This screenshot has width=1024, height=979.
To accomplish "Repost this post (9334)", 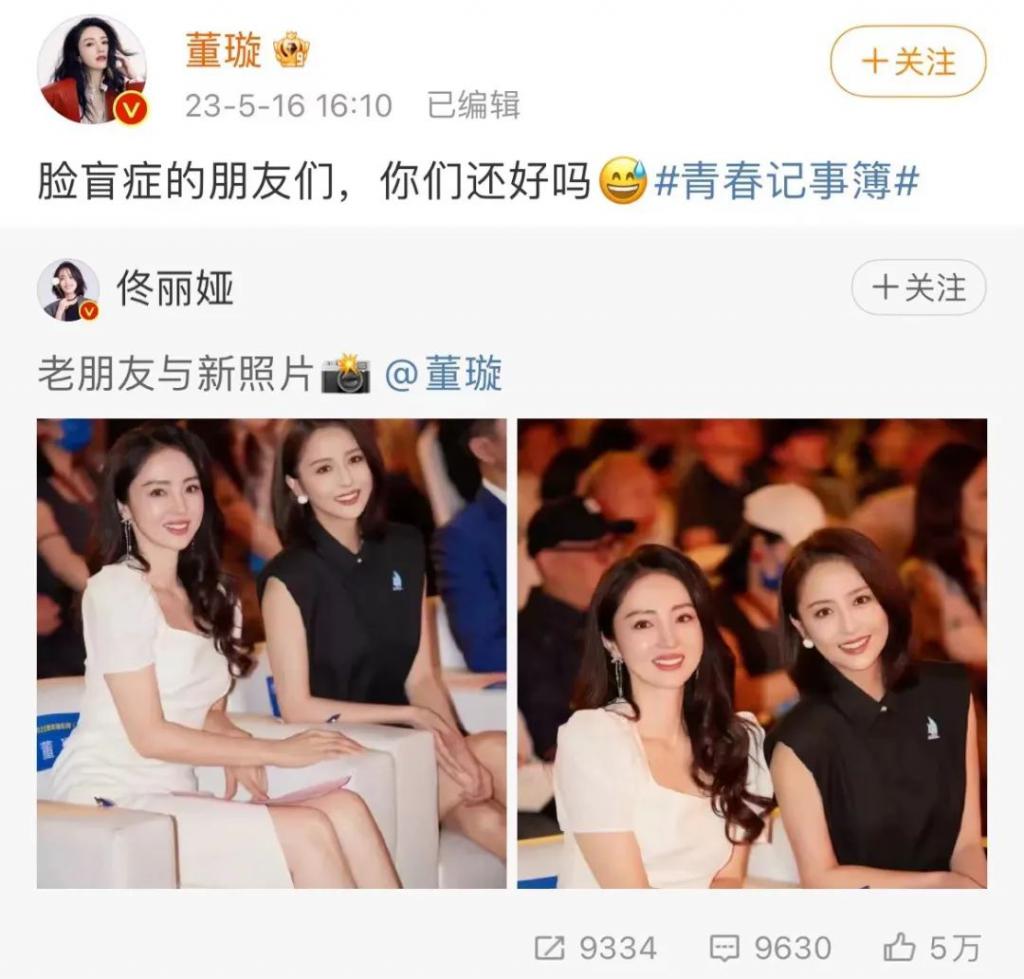I will pyautogui.click(x=596, y=947).
